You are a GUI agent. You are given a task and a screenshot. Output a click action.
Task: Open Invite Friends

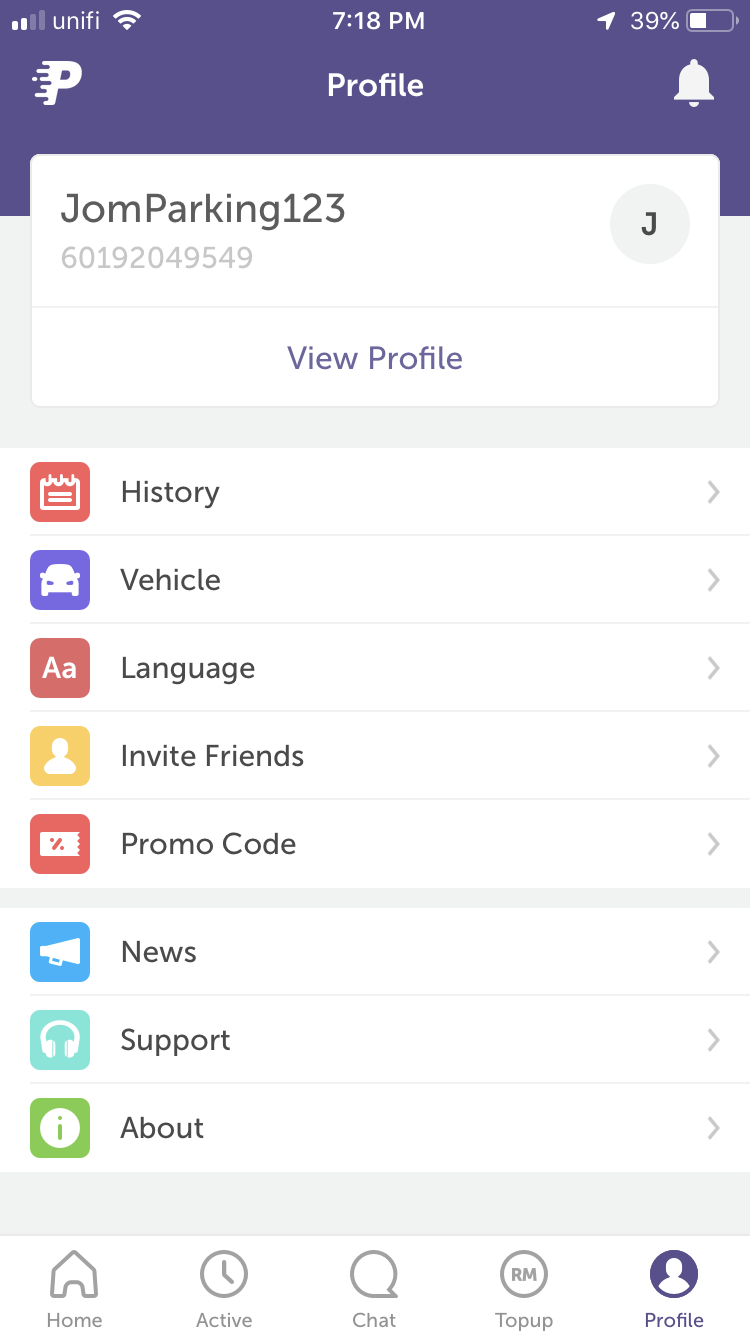coord(375,756)
